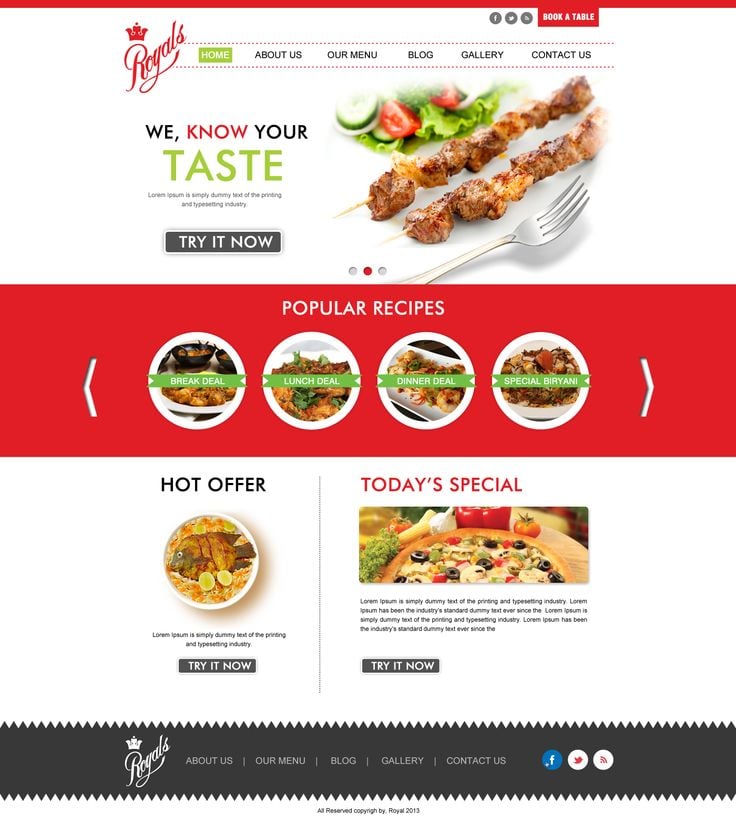Open the Break Deal recipe
This screenshot has width=736, height=823.
(x=197, y=381)
